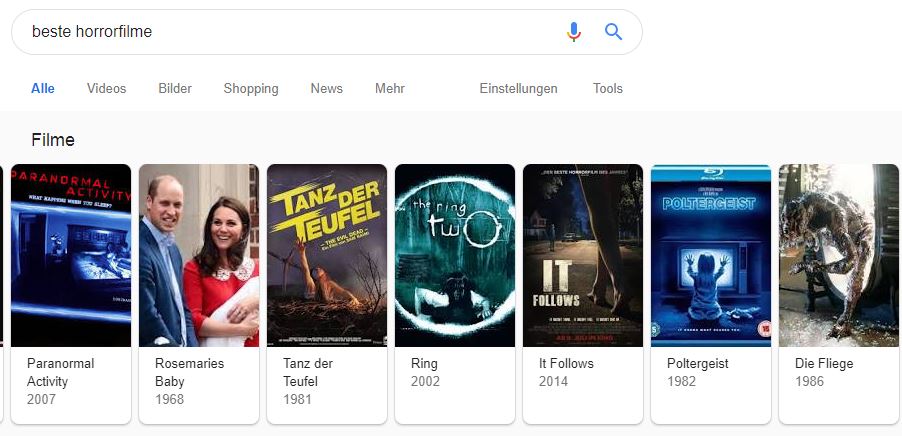
Task: Switch to the Alle tab
Action: point(43,88)
